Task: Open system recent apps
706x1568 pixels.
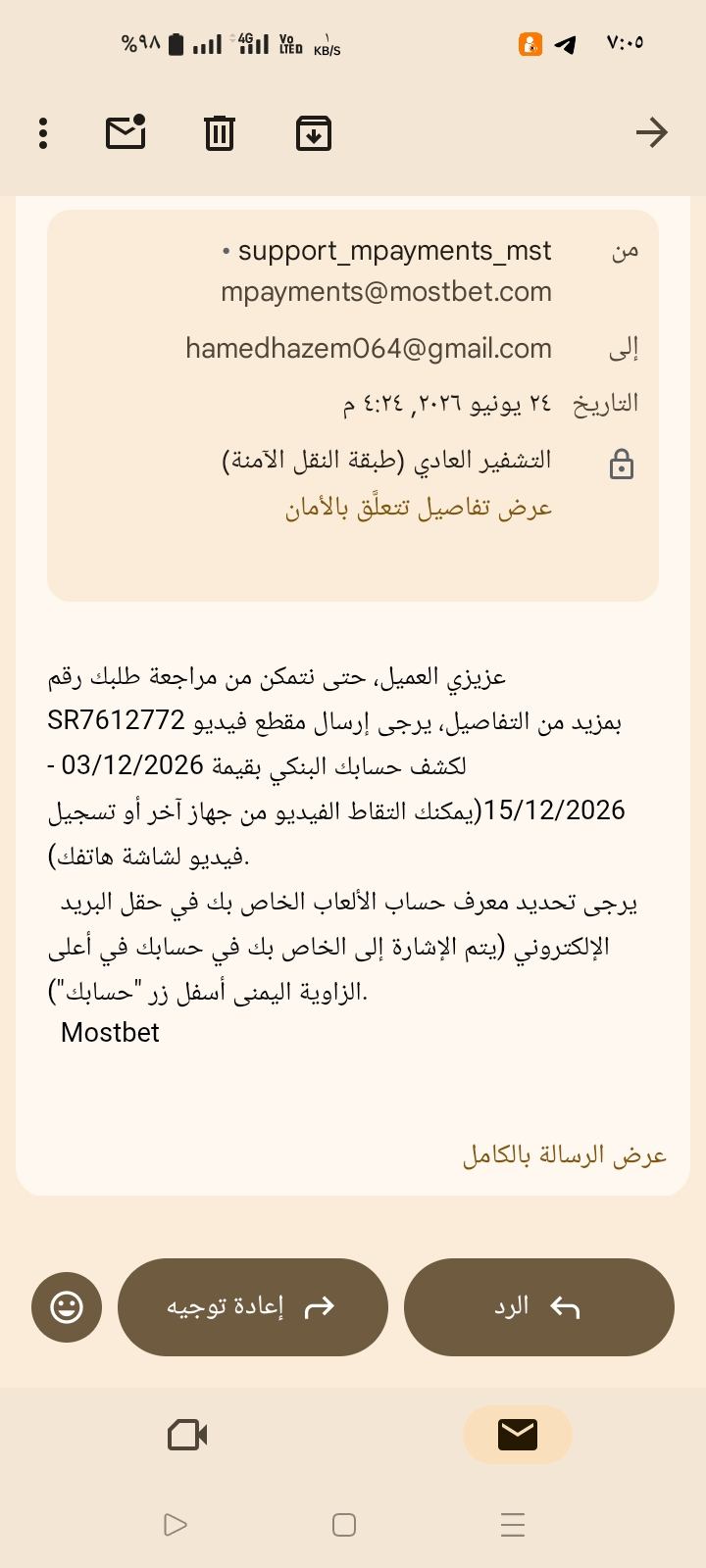Action: 513,1525
